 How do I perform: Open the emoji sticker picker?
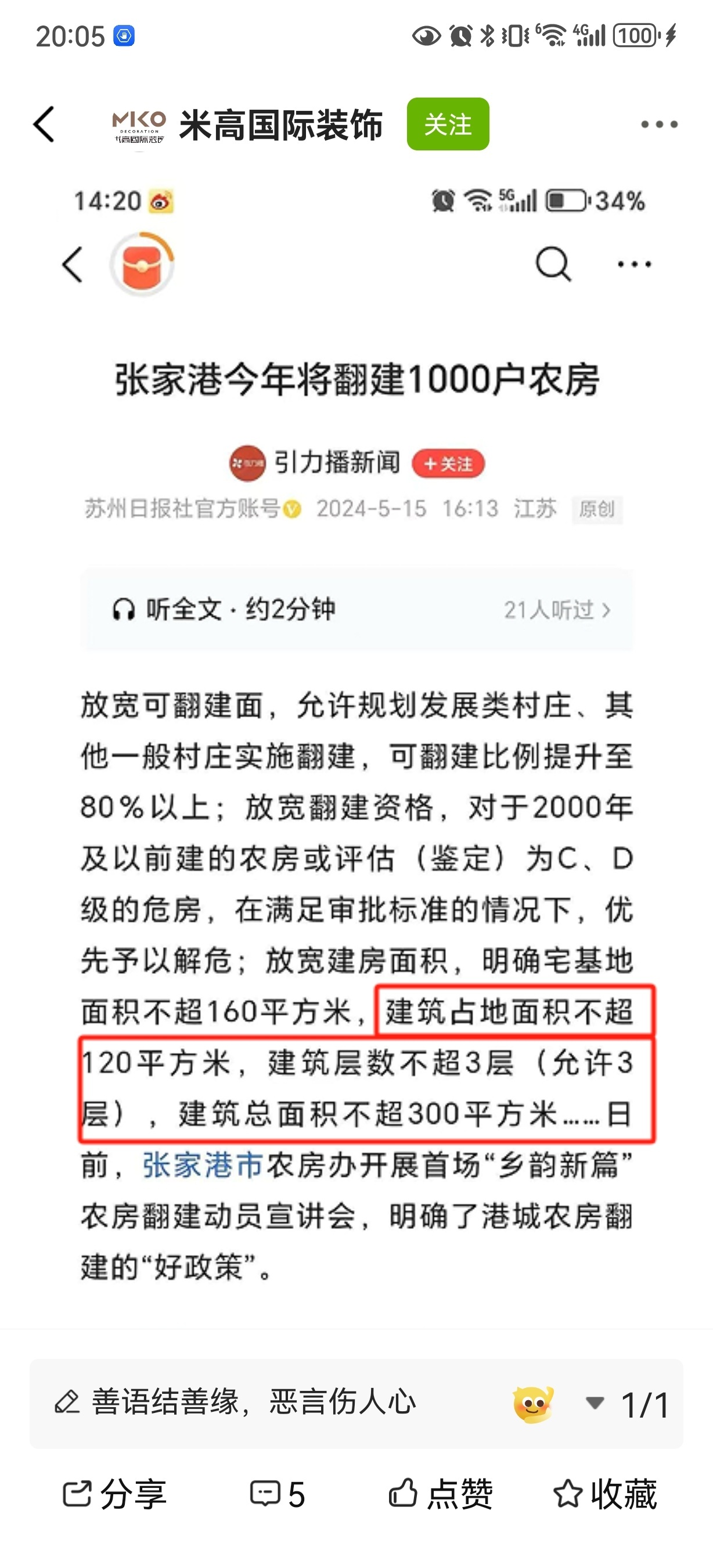pos(532,1404)
